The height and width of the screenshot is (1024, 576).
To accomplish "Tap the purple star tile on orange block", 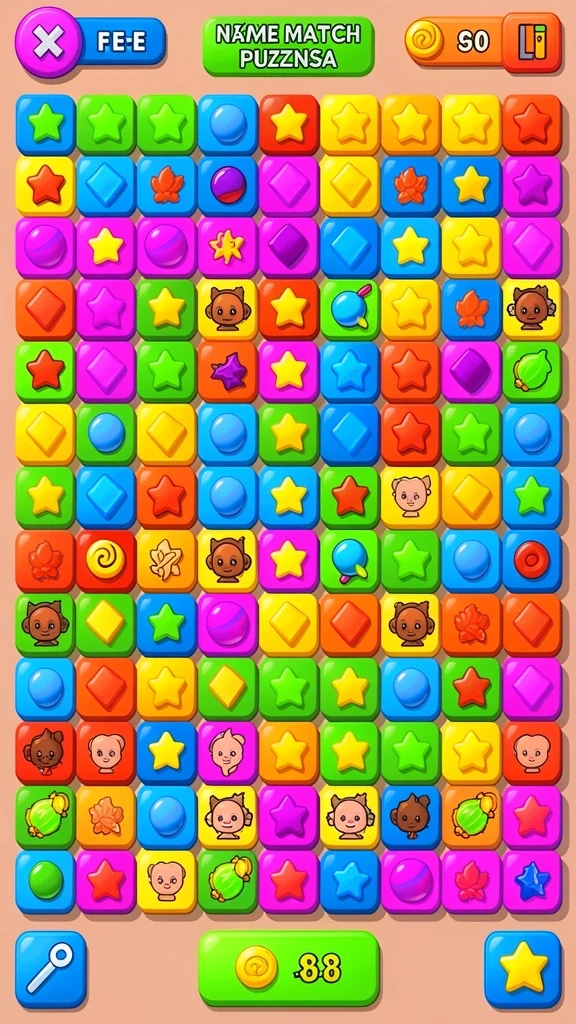I will point(227,371).
